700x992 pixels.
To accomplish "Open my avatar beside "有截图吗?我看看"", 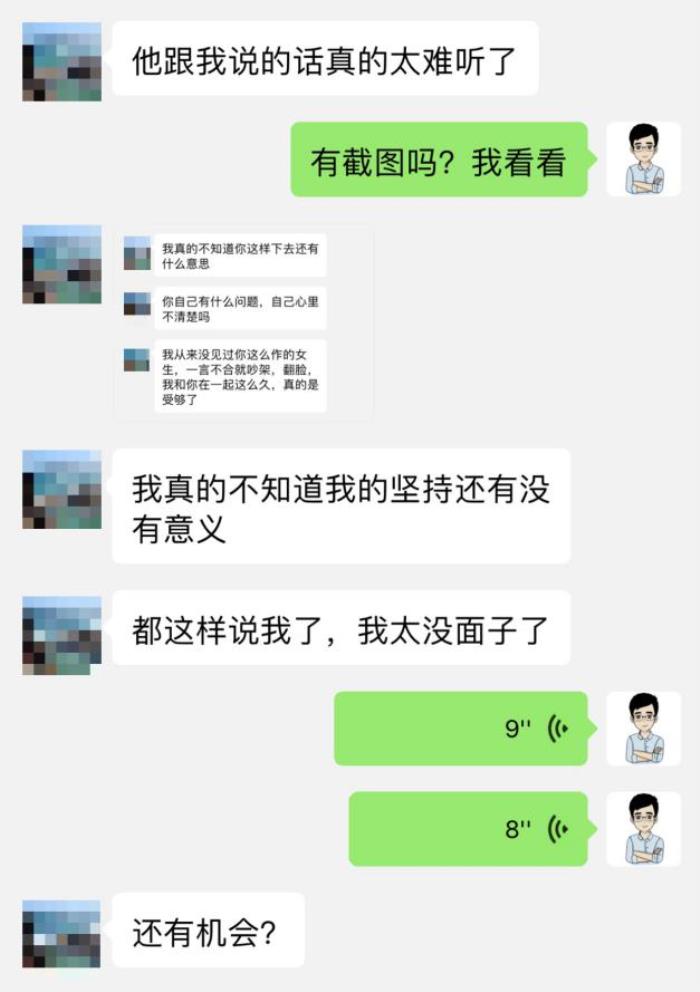I will coord(643,159).
